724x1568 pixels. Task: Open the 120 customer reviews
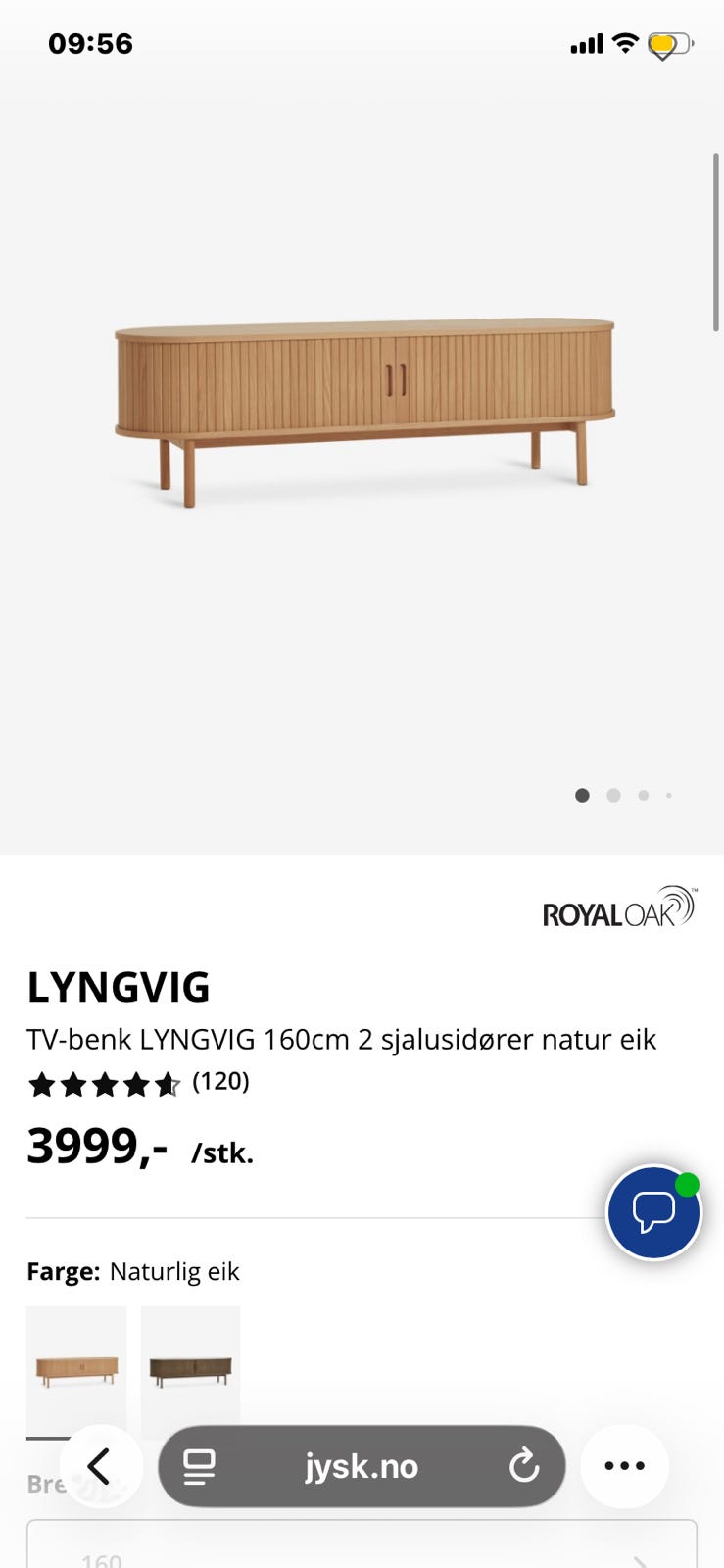click(220, 1082)
